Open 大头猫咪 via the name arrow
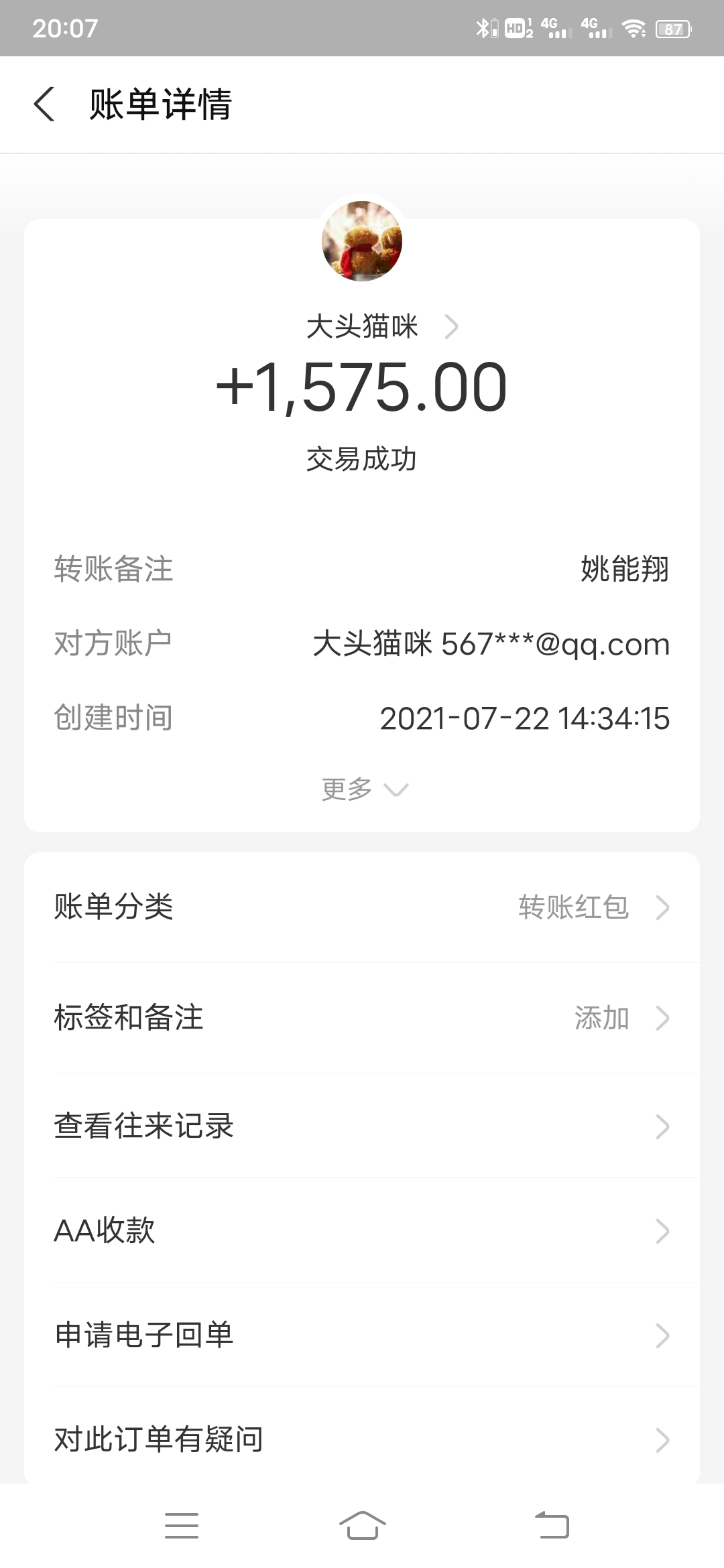This screenshot has height=1568, width=724. pyautogui.click(x=453, y=326)
